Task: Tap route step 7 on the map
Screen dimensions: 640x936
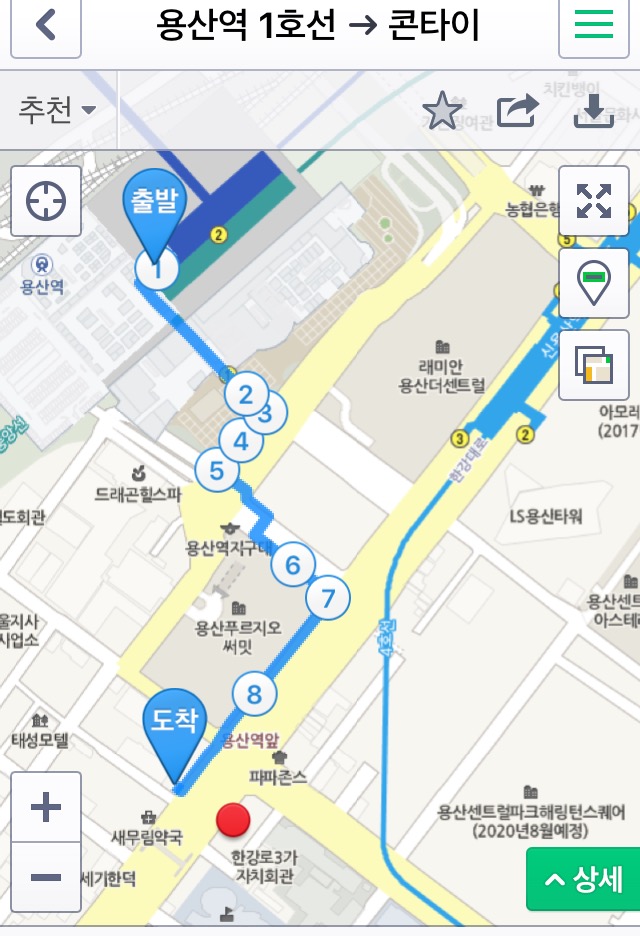Action: pos(327,598)
